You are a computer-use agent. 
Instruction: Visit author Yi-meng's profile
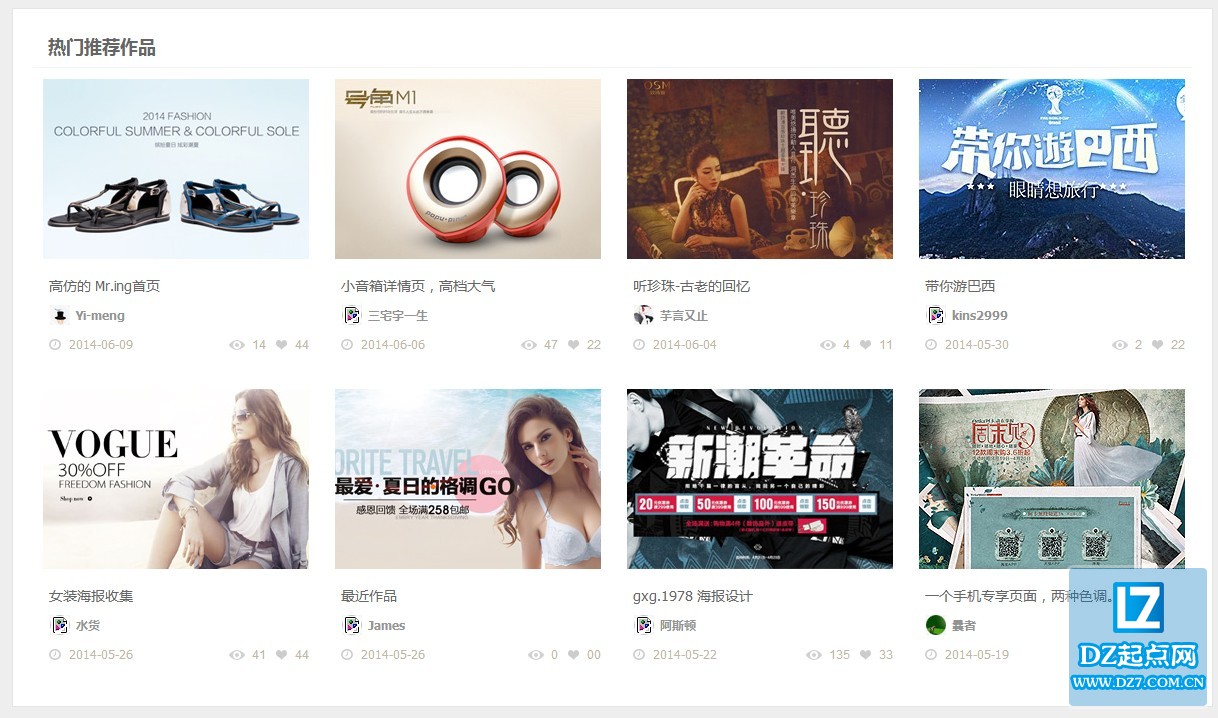pyautogui.click(x=100, y=316)
